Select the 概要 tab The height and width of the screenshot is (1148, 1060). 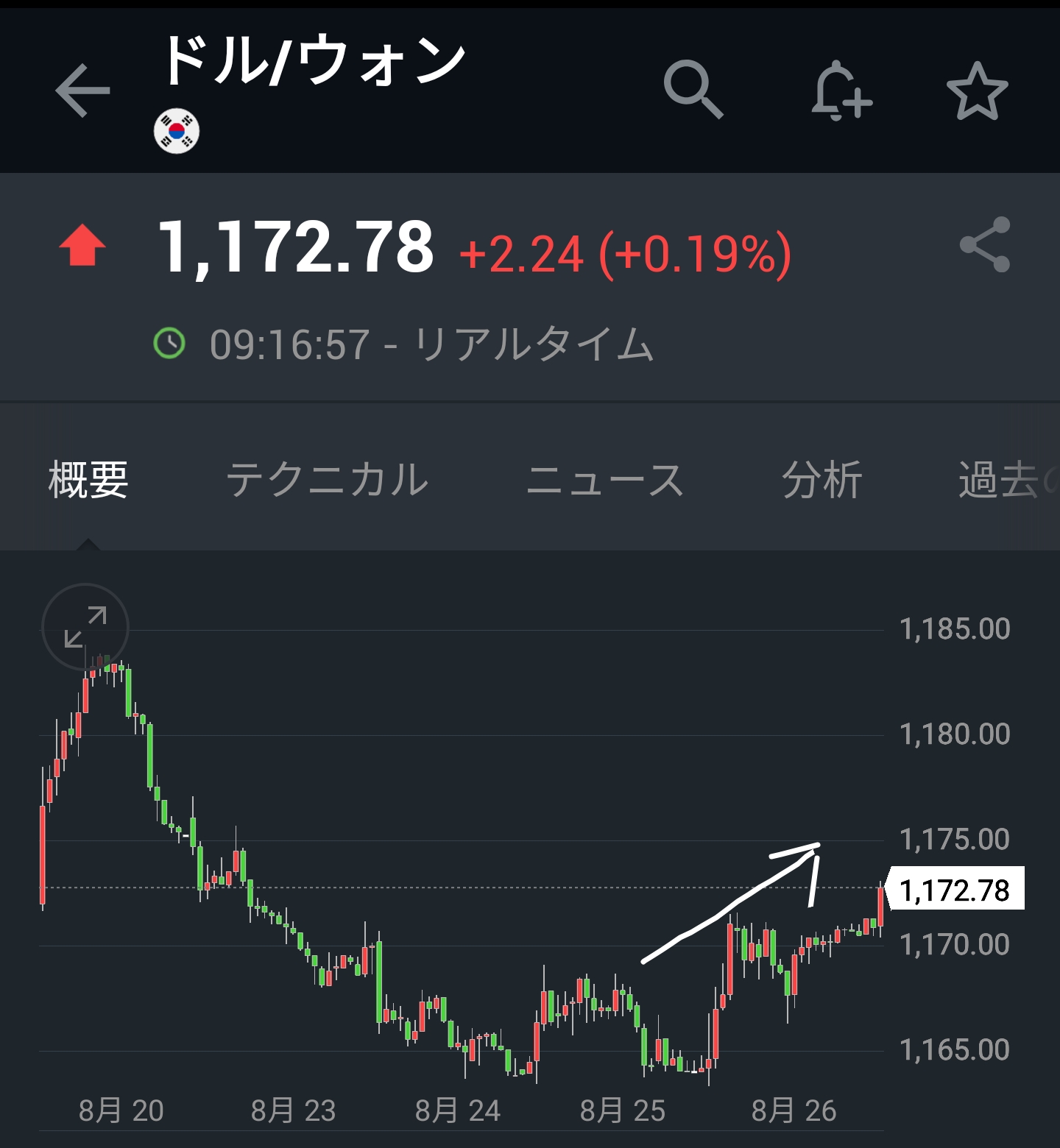click(x=88, y=480)
